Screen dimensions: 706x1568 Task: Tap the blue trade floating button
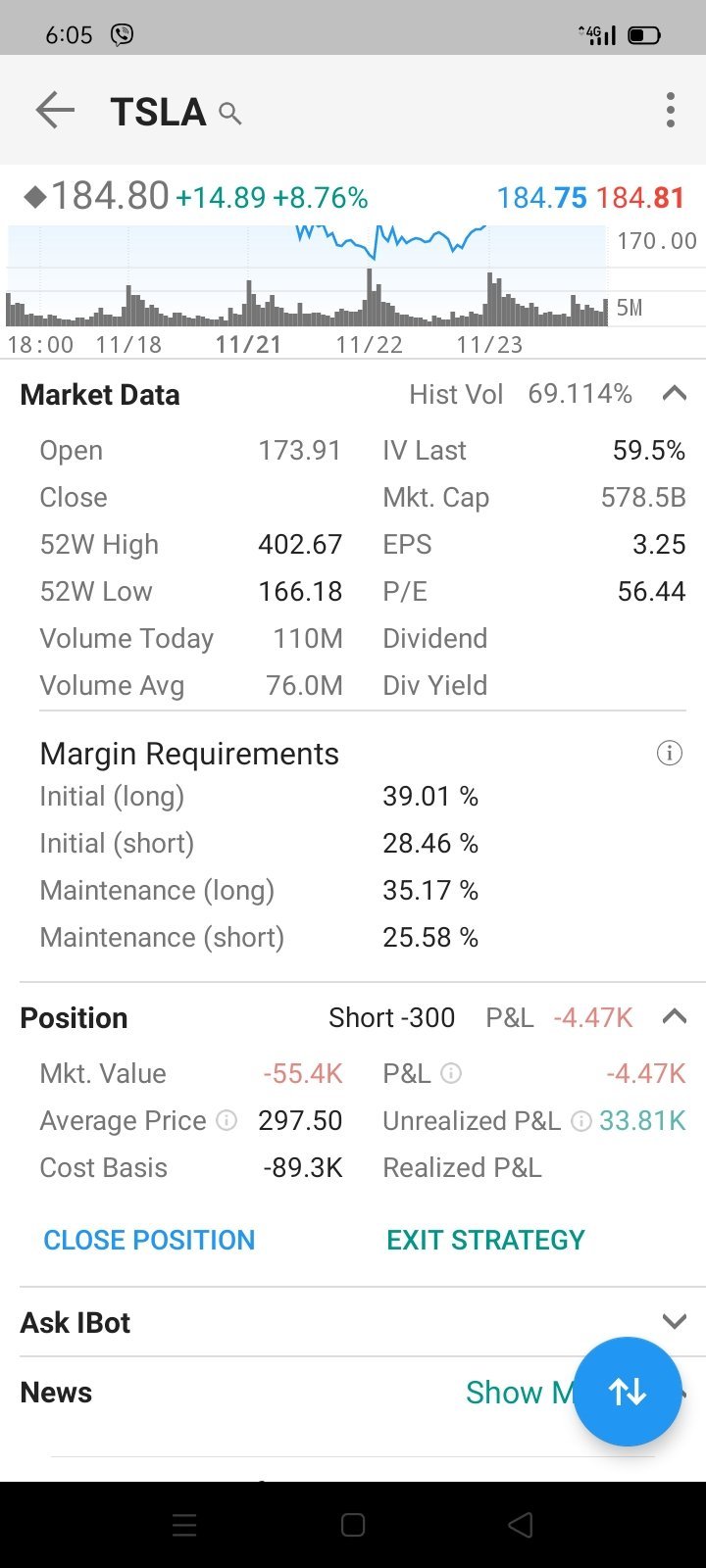coord(628,1392)
